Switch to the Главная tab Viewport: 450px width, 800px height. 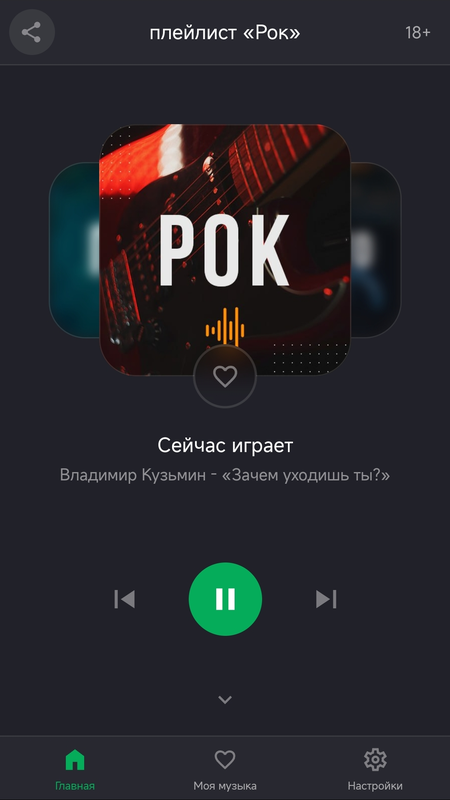(75, 769)
